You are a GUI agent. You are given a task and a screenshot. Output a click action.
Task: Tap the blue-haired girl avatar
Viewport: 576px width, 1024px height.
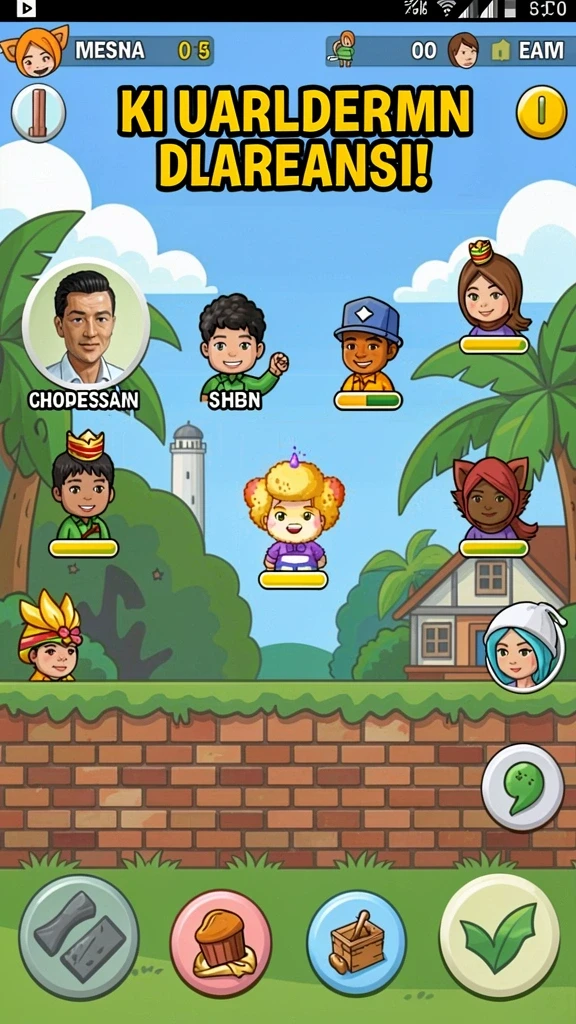524,647
